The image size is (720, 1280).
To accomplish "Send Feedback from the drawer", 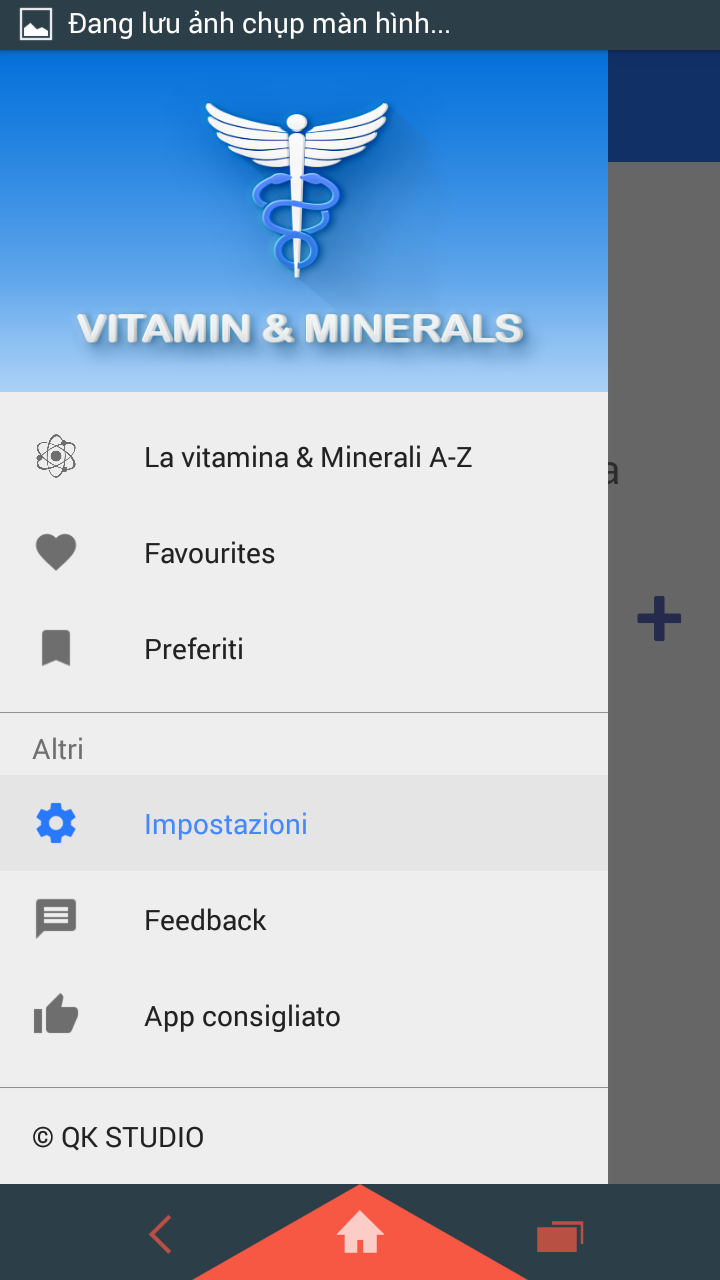I will pyautogui.click(x=205, y=920).
